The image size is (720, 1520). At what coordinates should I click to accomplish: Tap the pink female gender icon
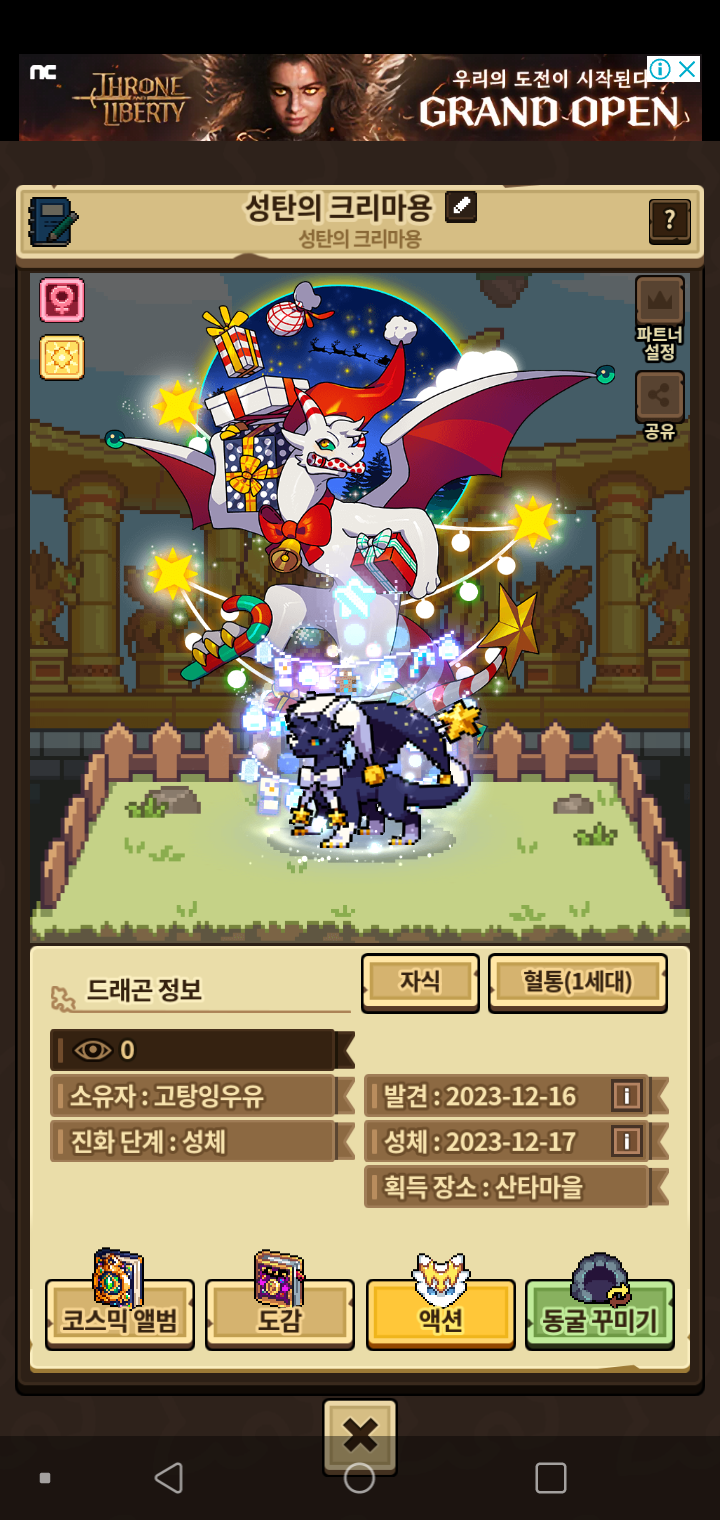pyautogui.click(x=62, y=300)
